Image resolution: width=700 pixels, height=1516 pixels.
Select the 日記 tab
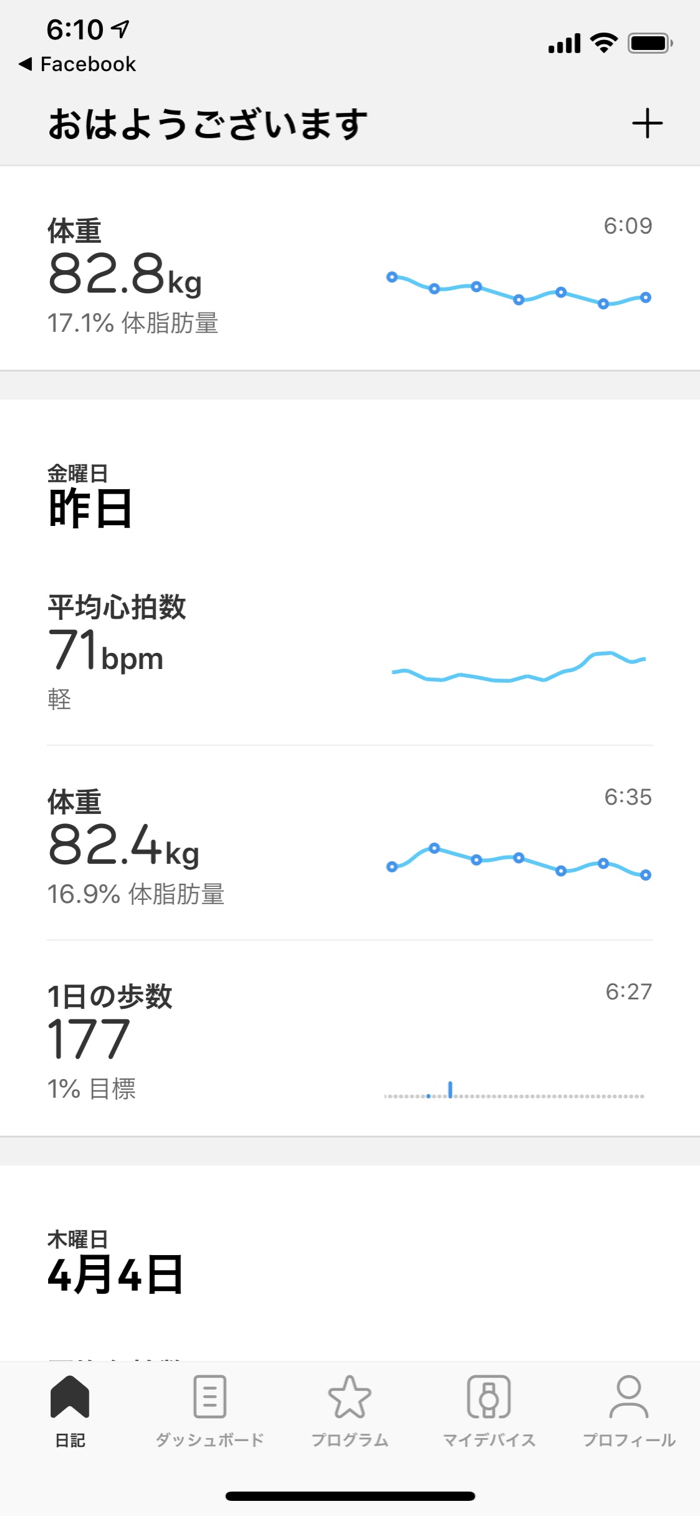[x=70, y=1411]
